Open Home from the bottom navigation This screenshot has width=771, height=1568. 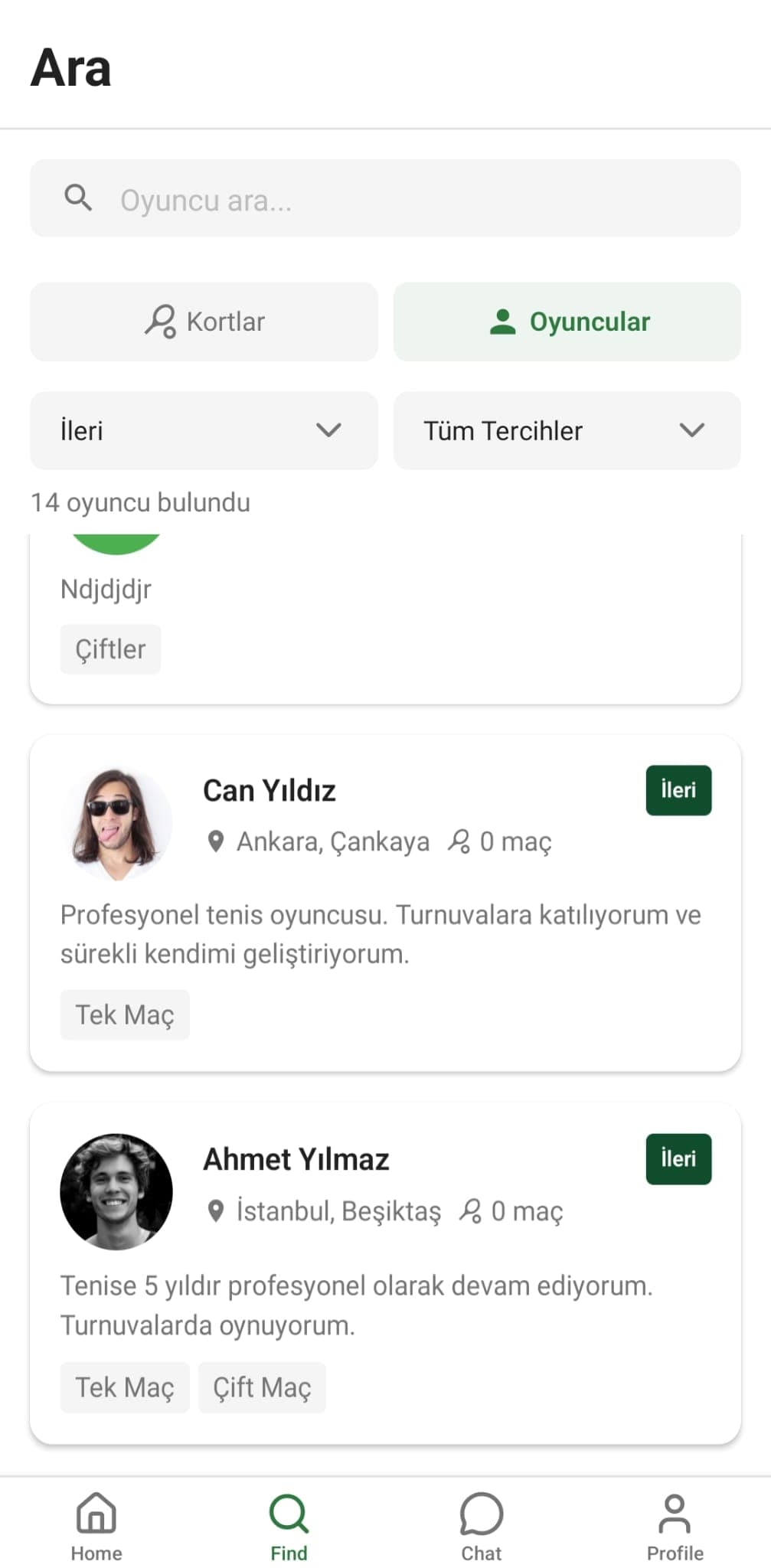(x=96, y=1527)
